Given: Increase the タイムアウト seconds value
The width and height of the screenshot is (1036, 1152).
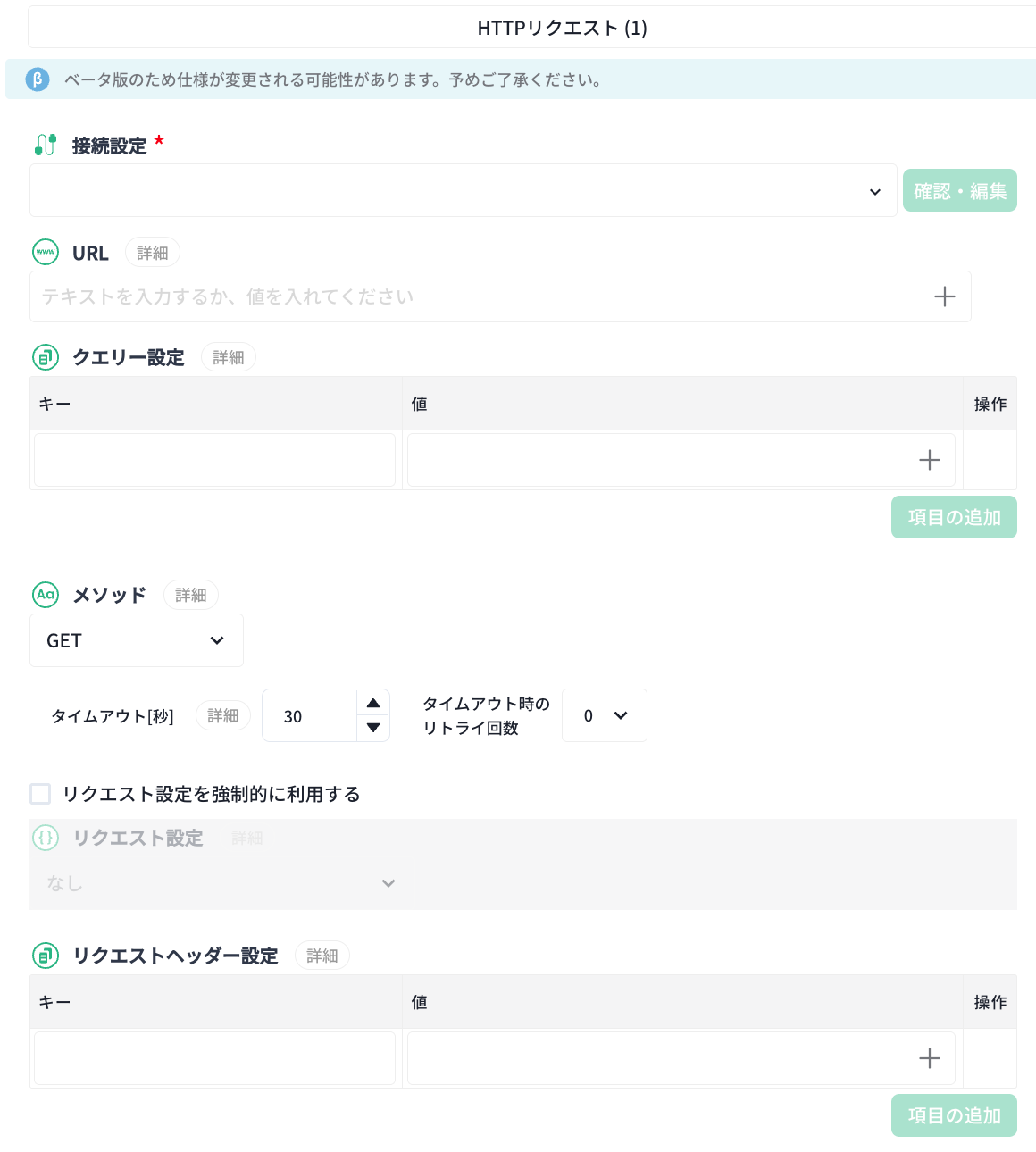Looking at the screenshot, I should point(373,703).
